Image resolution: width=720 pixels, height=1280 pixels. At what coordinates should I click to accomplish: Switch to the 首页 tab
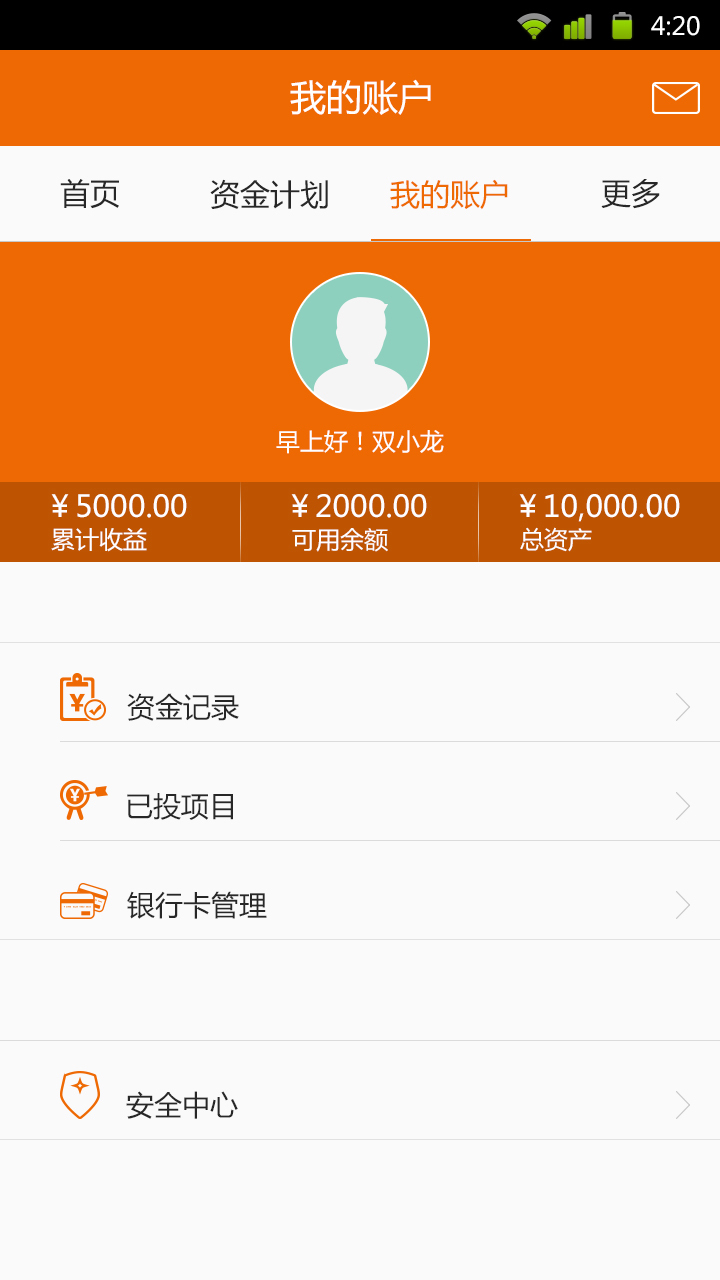[90, 194]
